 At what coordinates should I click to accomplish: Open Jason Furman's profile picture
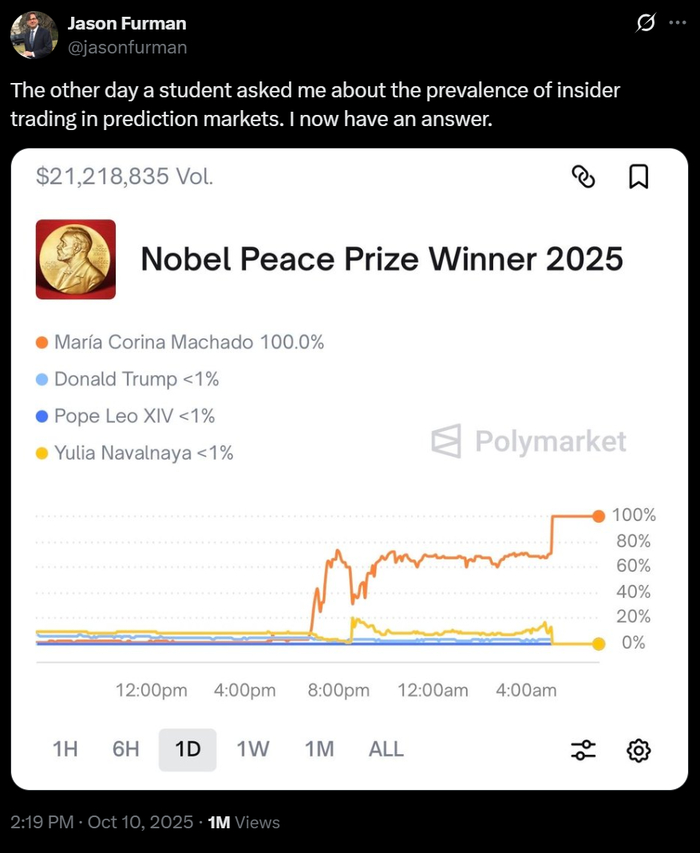pos(34,35)
